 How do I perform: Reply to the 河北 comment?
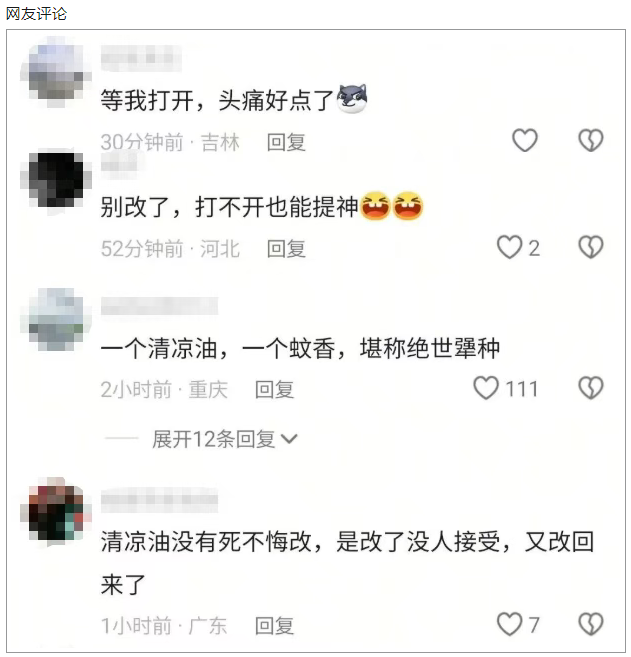click(x=286, y=248)
